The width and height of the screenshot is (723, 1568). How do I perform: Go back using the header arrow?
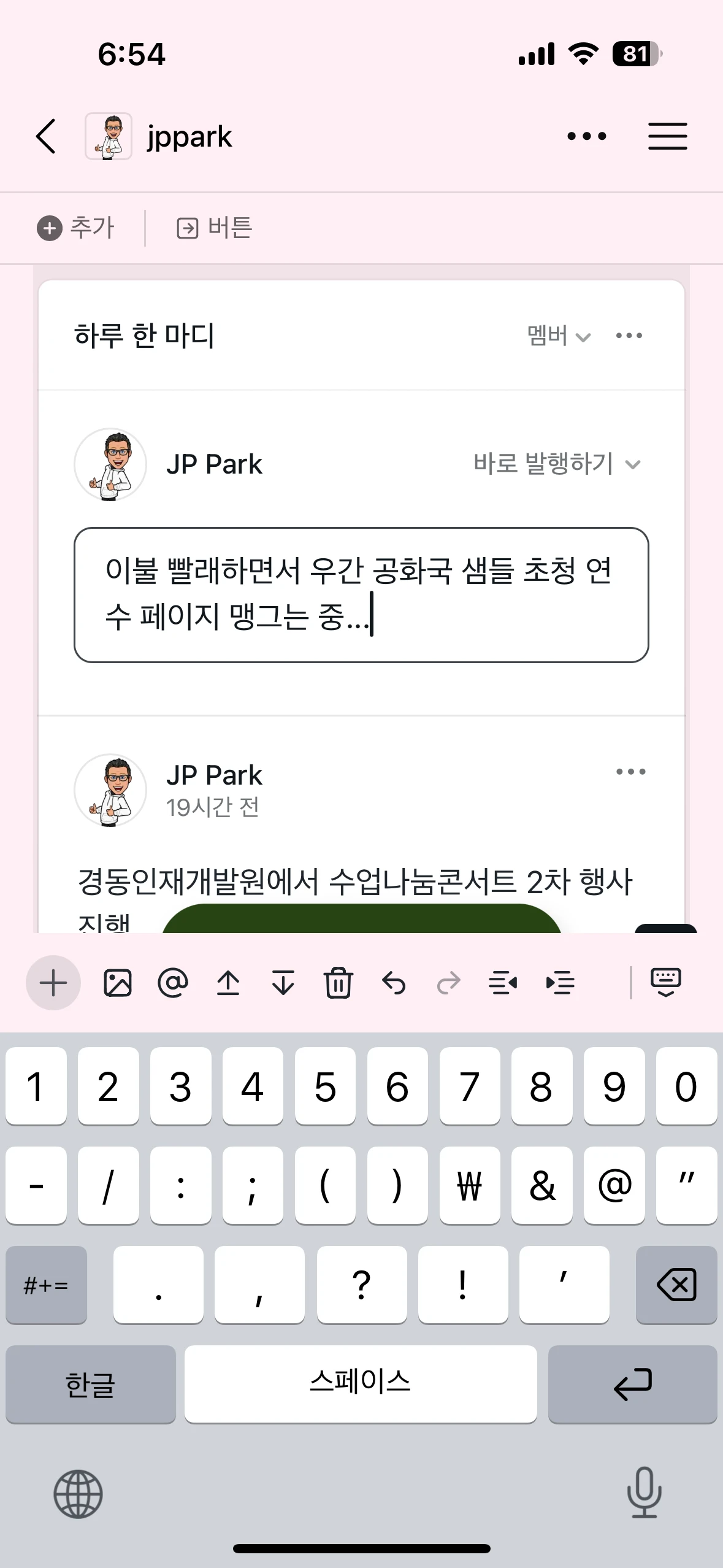pos(46,136)
